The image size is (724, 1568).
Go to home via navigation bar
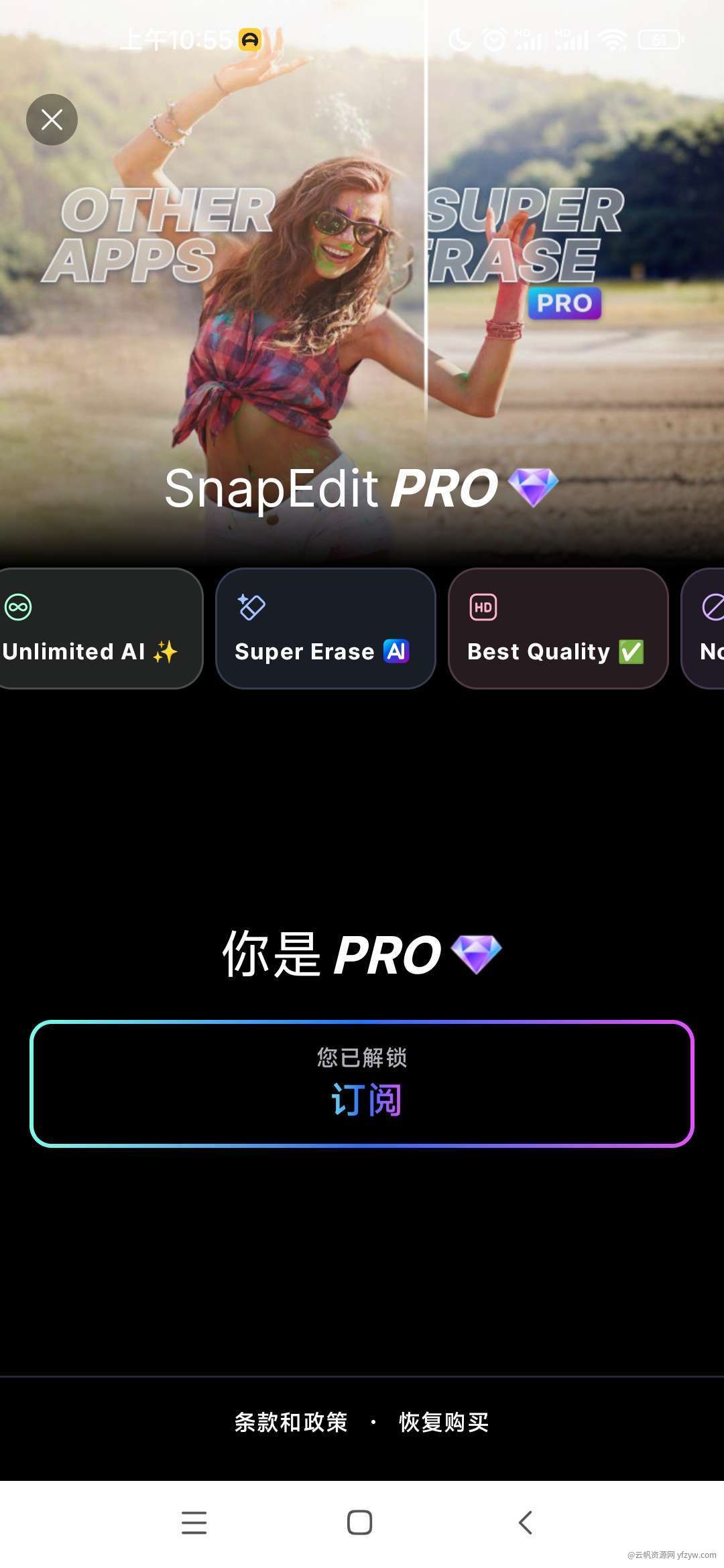click(360, 1522)
